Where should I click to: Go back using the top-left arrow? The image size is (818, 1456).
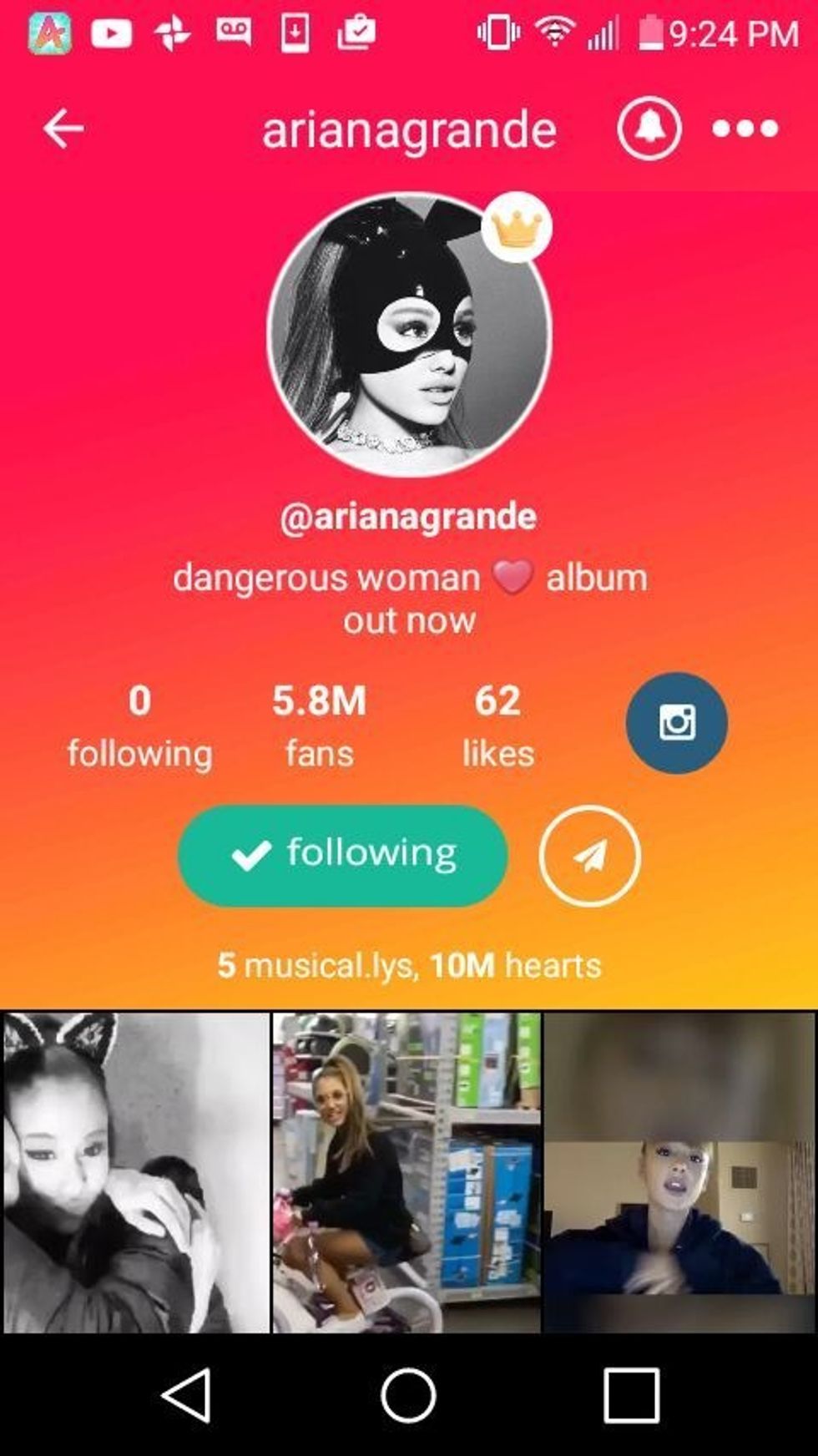(63, 129)
